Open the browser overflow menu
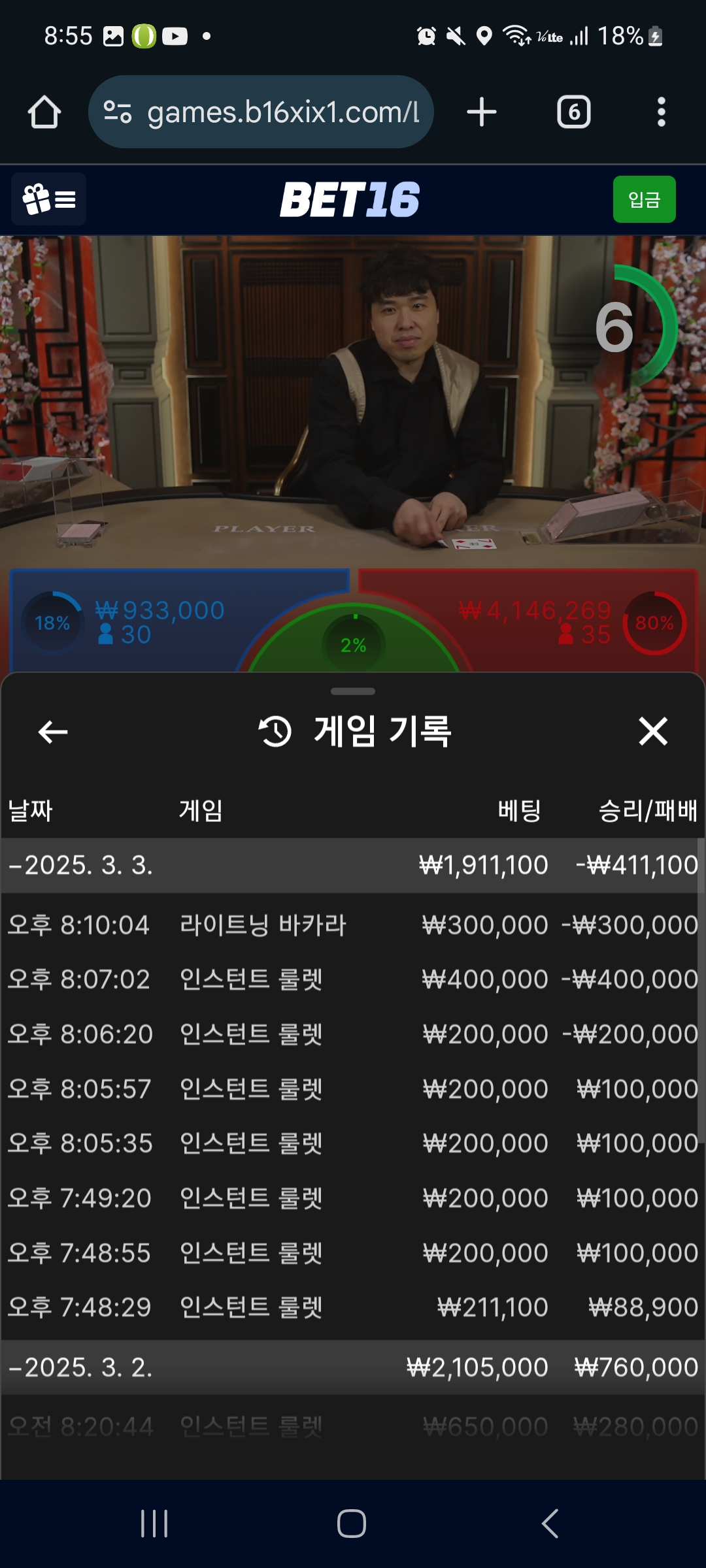This screenshot has height=1568, width=706. [661, 112]
